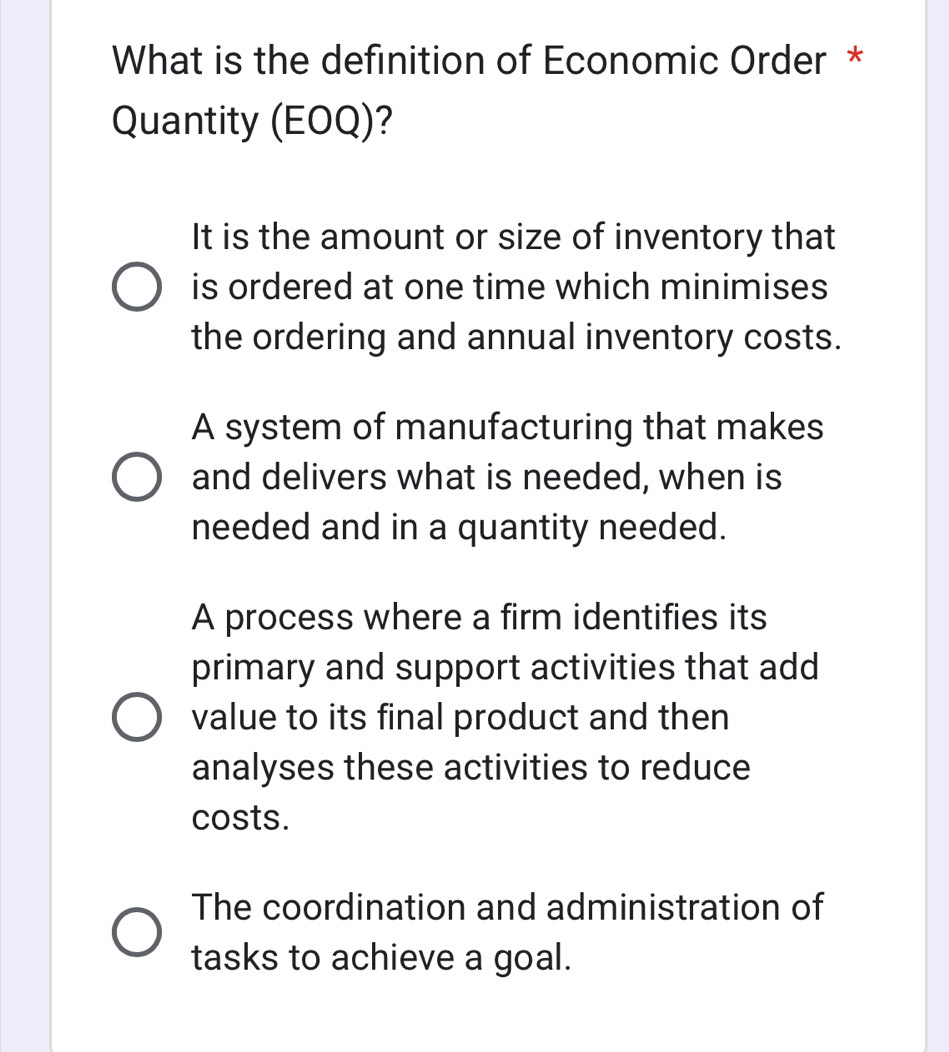Image resolution: width=949 pixels, height=1052 pixels.
Task: Pick the answer about primary and support activities
Action: tap(137, 718)
